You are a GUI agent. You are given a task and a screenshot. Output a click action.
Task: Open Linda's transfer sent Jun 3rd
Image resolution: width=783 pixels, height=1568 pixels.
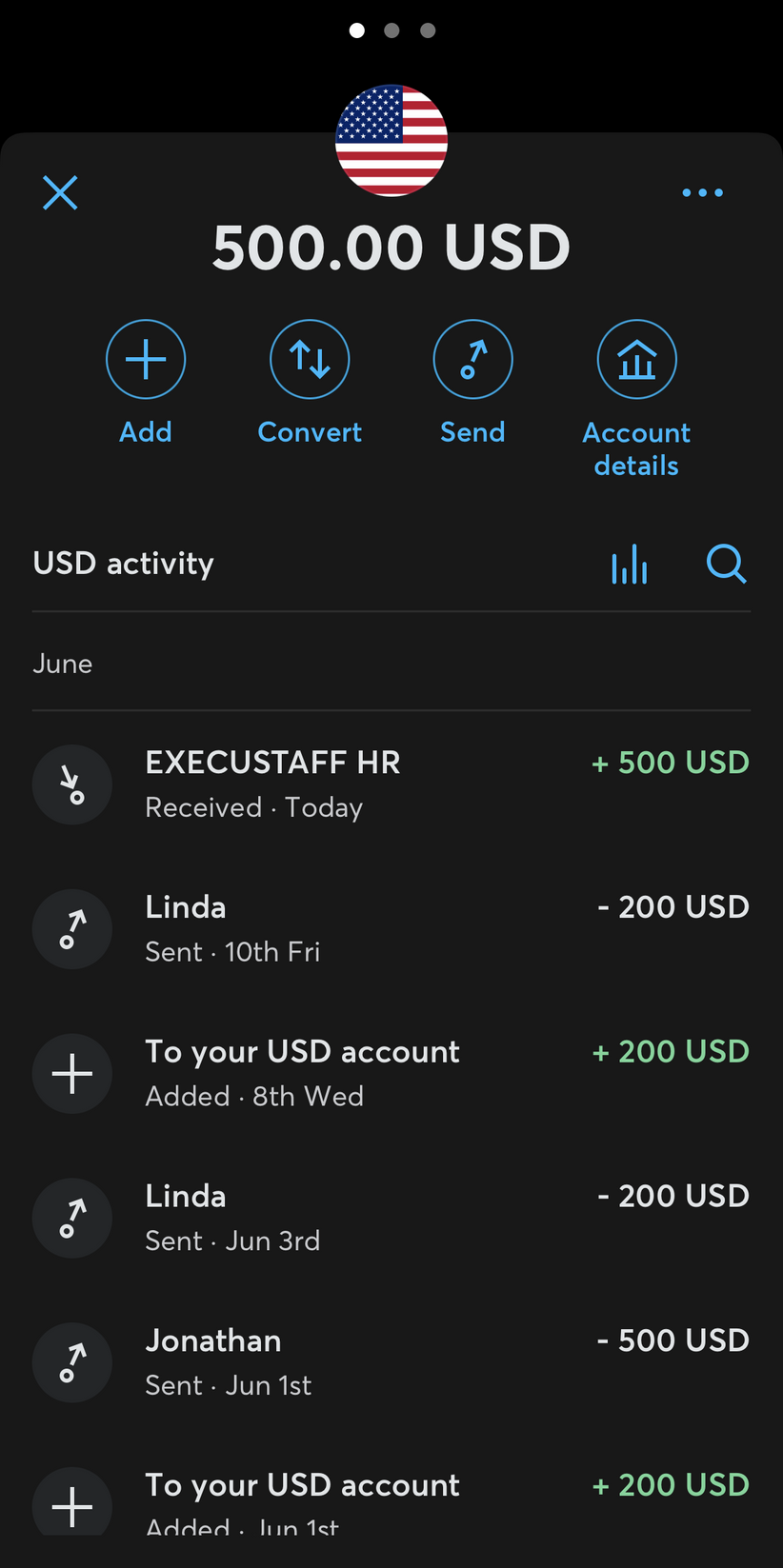click(x=391, y=1218)
